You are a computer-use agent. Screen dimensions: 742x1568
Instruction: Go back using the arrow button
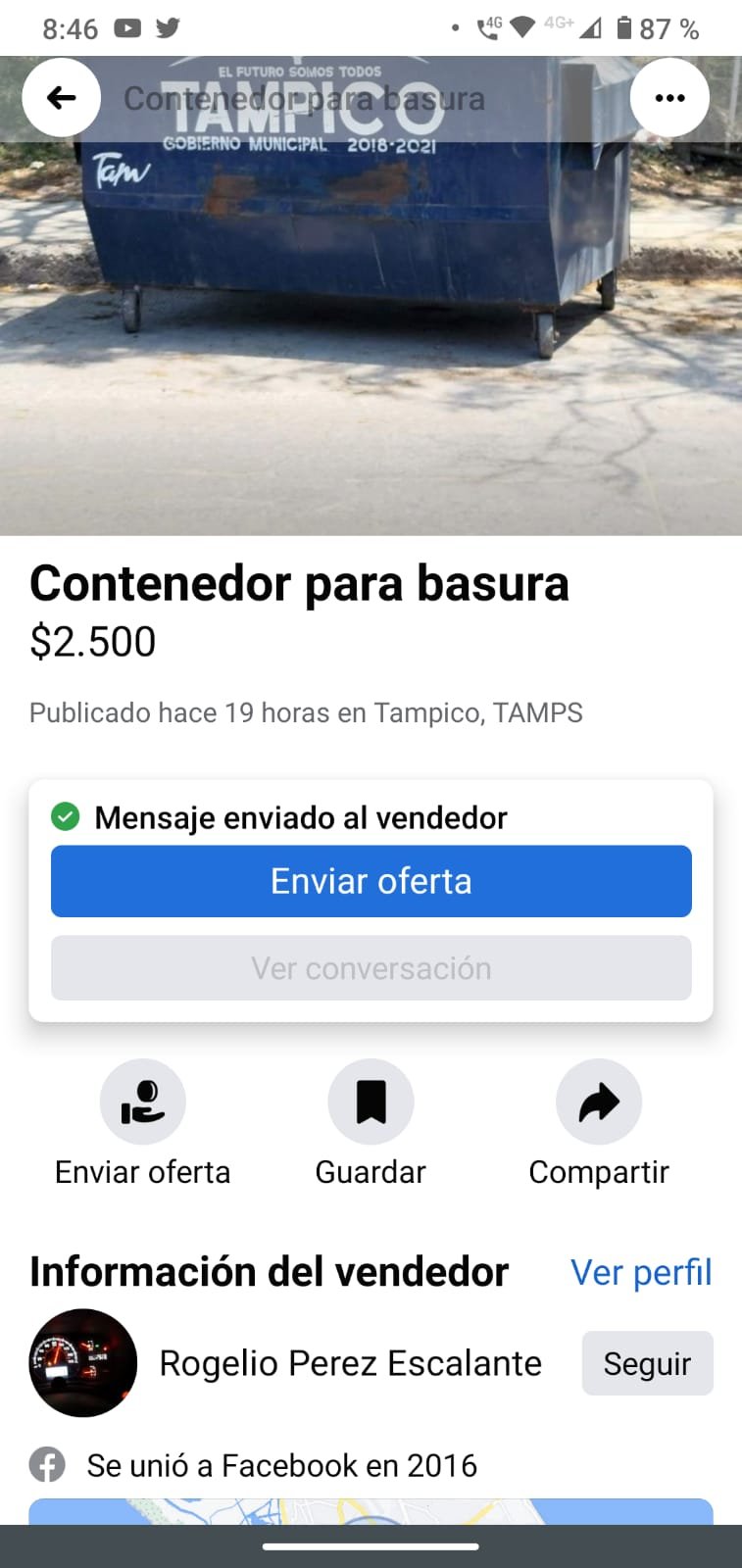[x=61, y=98]
